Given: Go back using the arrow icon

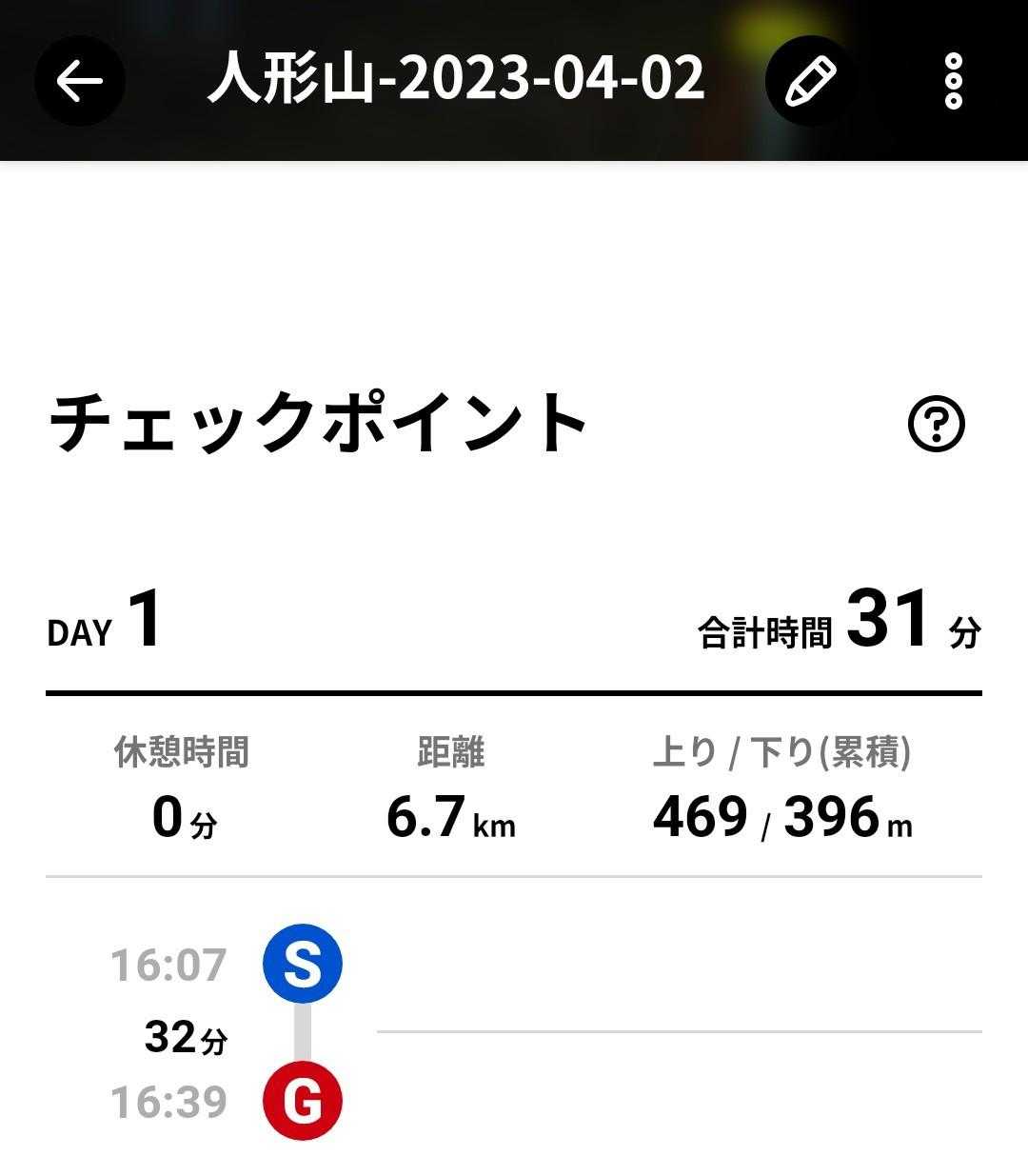Looking at the screenshot, I should [x=80, y=81].
